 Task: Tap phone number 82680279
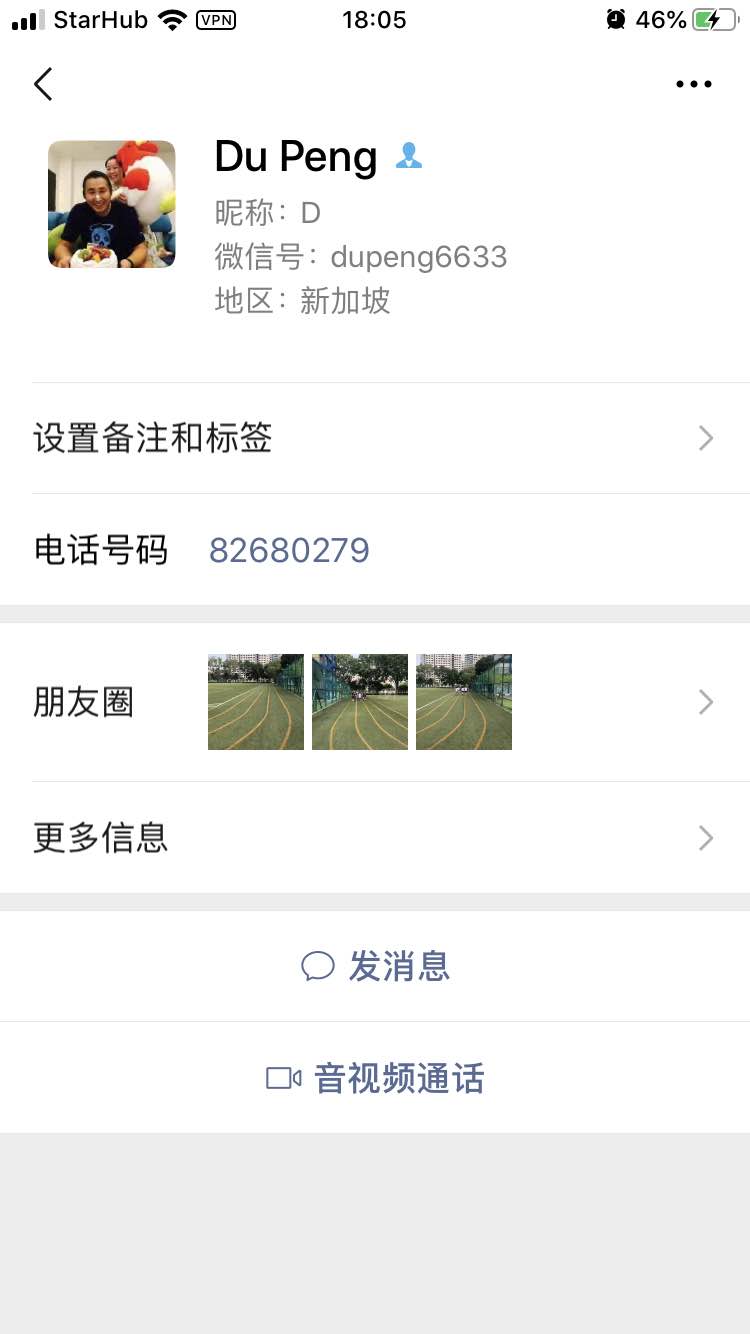point(289,550)
